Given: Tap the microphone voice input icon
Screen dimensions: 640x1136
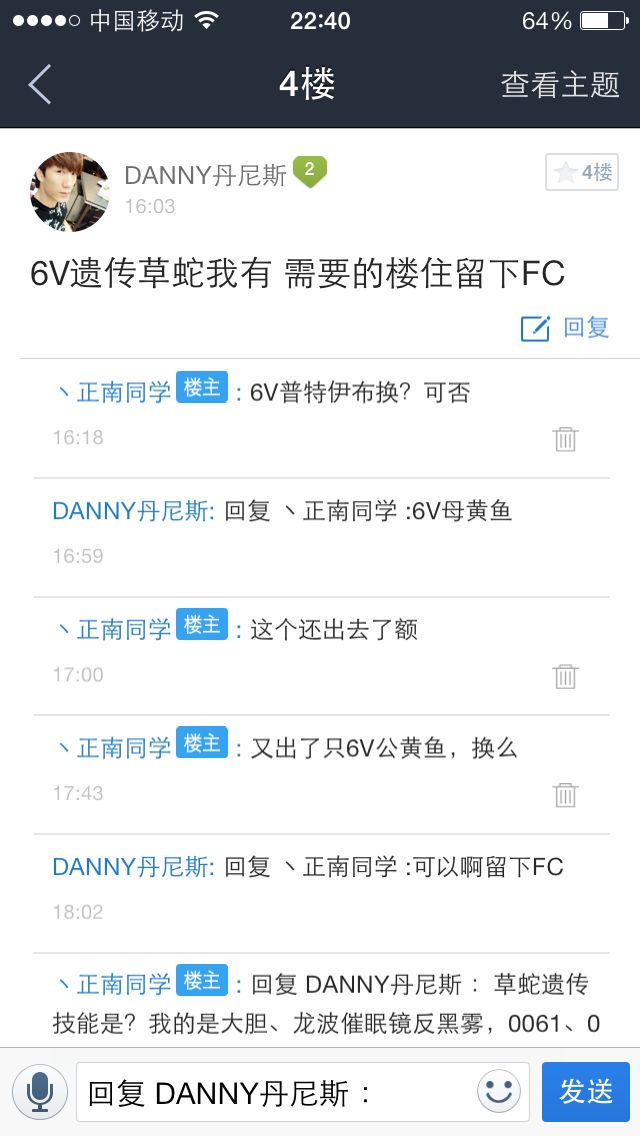Looking at the screenshot, I should click(40, 1092).
